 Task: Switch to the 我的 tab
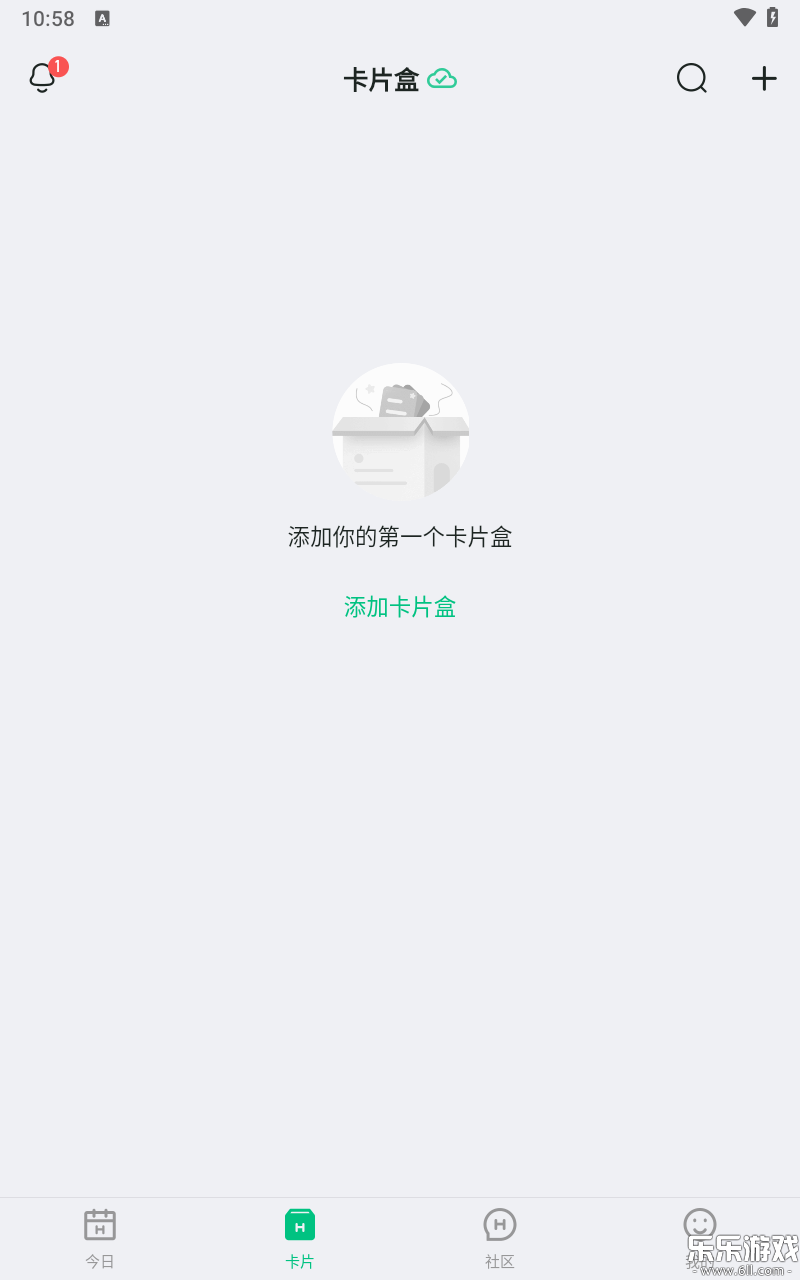[x=700, y=1238]
